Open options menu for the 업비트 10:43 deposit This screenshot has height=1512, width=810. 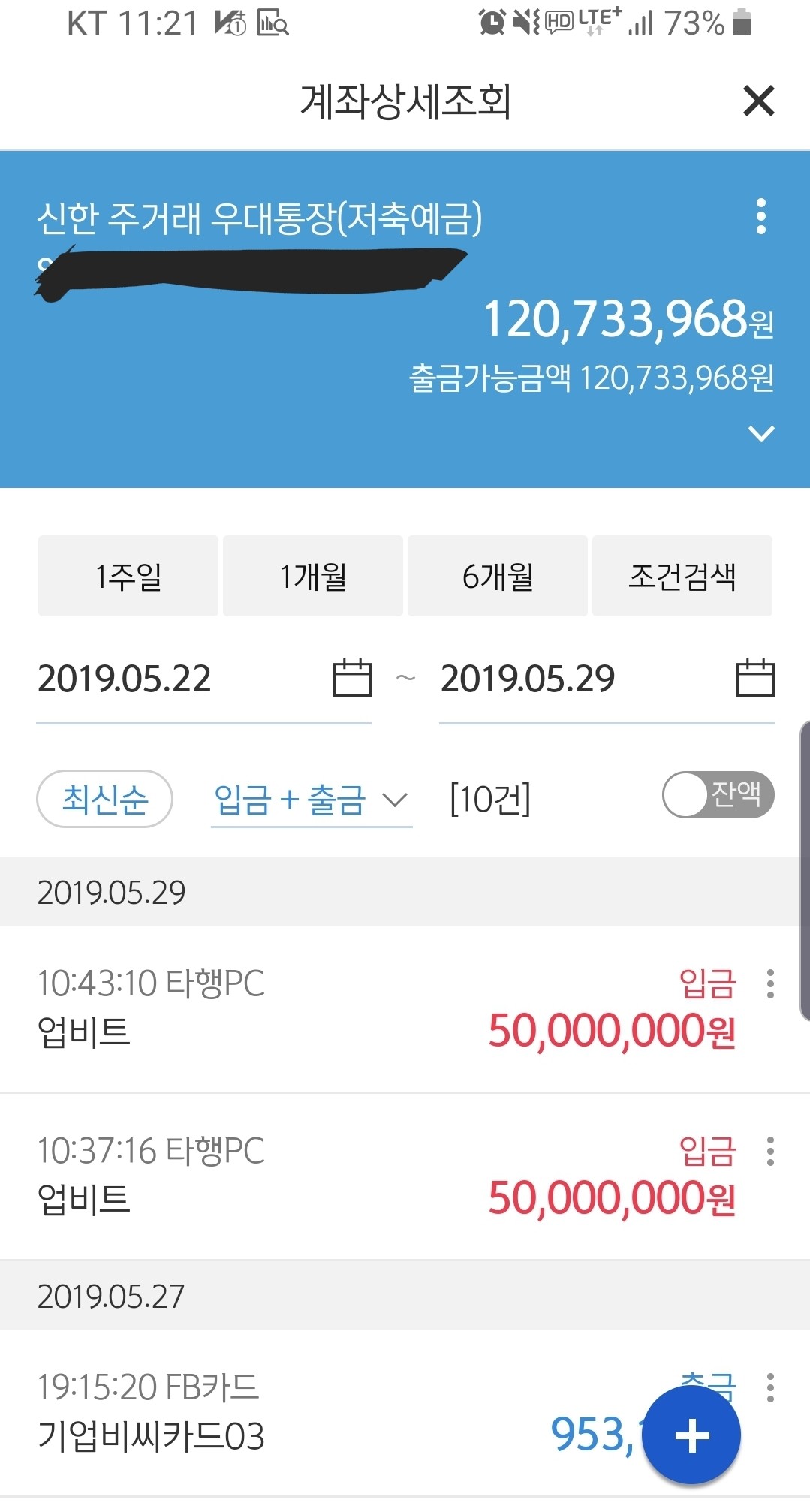[x=772, y=984]
